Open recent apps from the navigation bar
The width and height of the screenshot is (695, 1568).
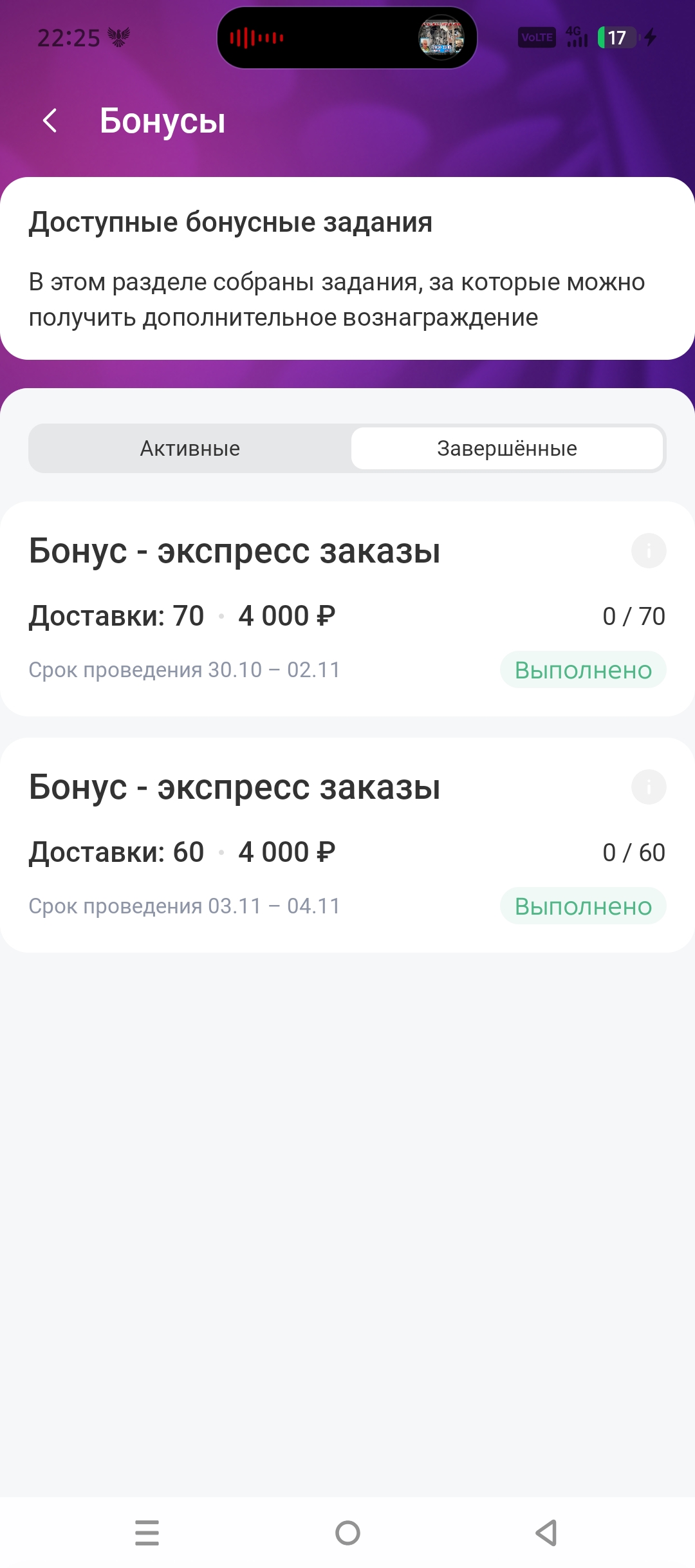[147, 1533]
